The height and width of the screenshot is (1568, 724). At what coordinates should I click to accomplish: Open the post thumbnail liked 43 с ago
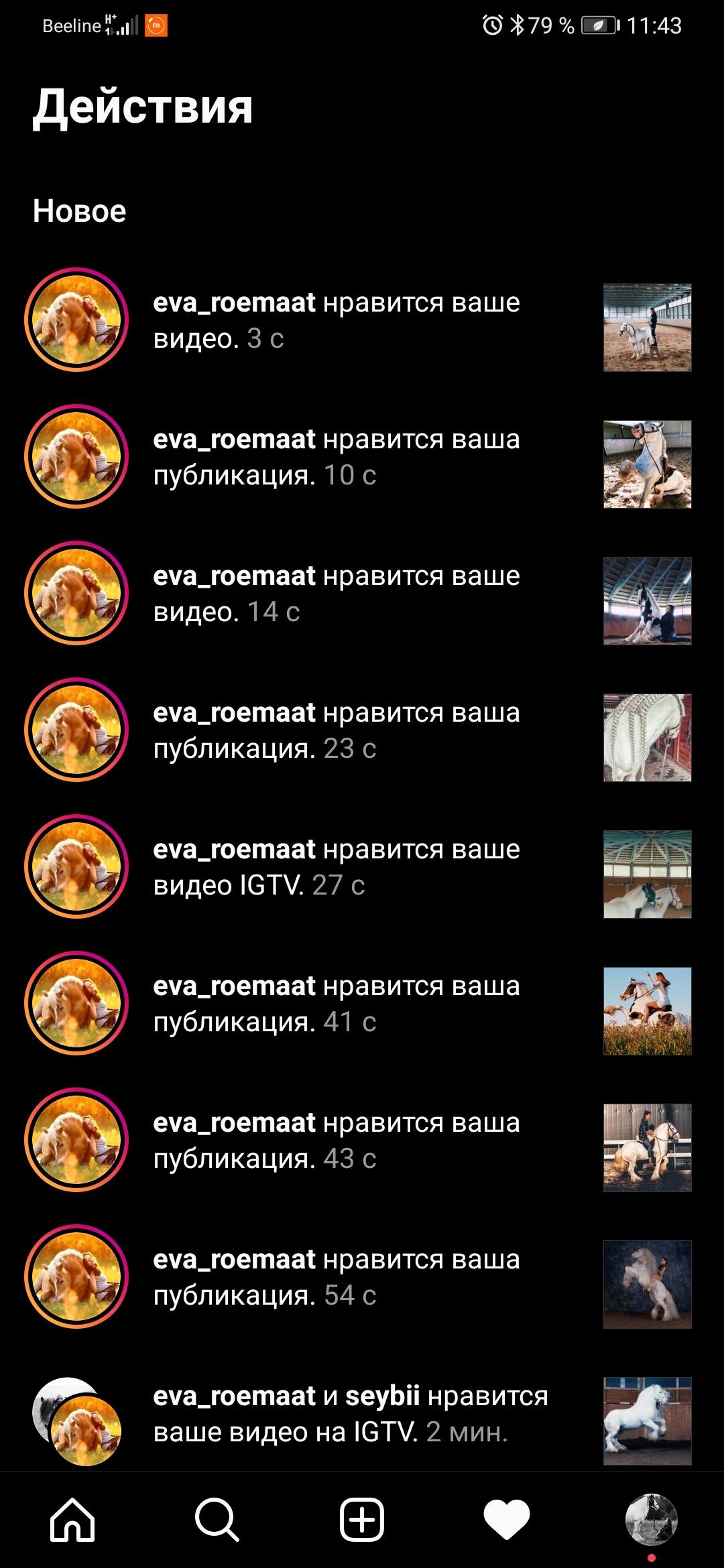[647, 1148]
